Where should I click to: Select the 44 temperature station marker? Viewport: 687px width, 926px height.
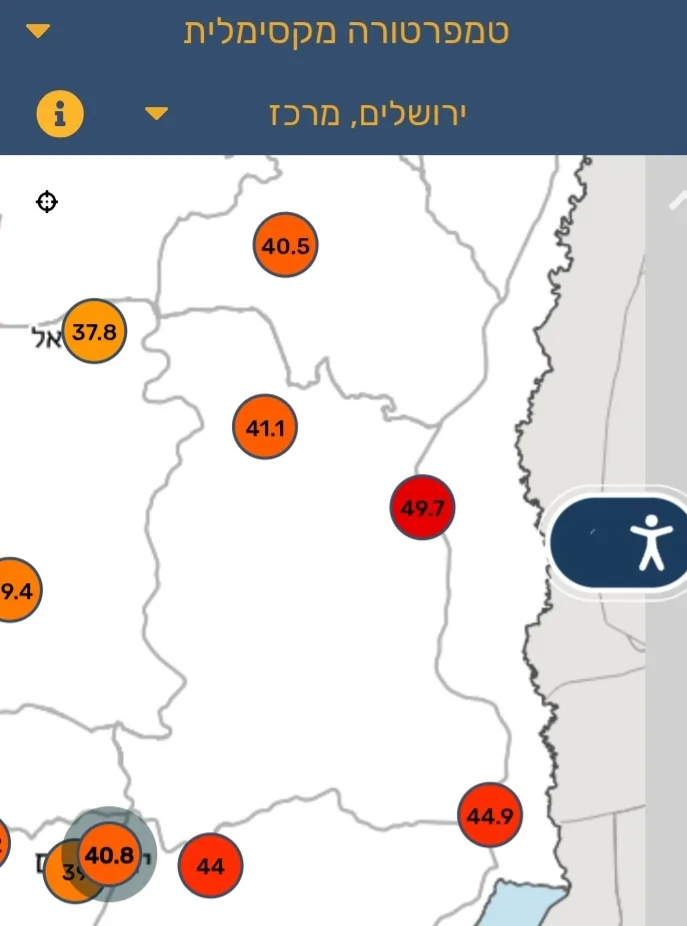(210, 865)
